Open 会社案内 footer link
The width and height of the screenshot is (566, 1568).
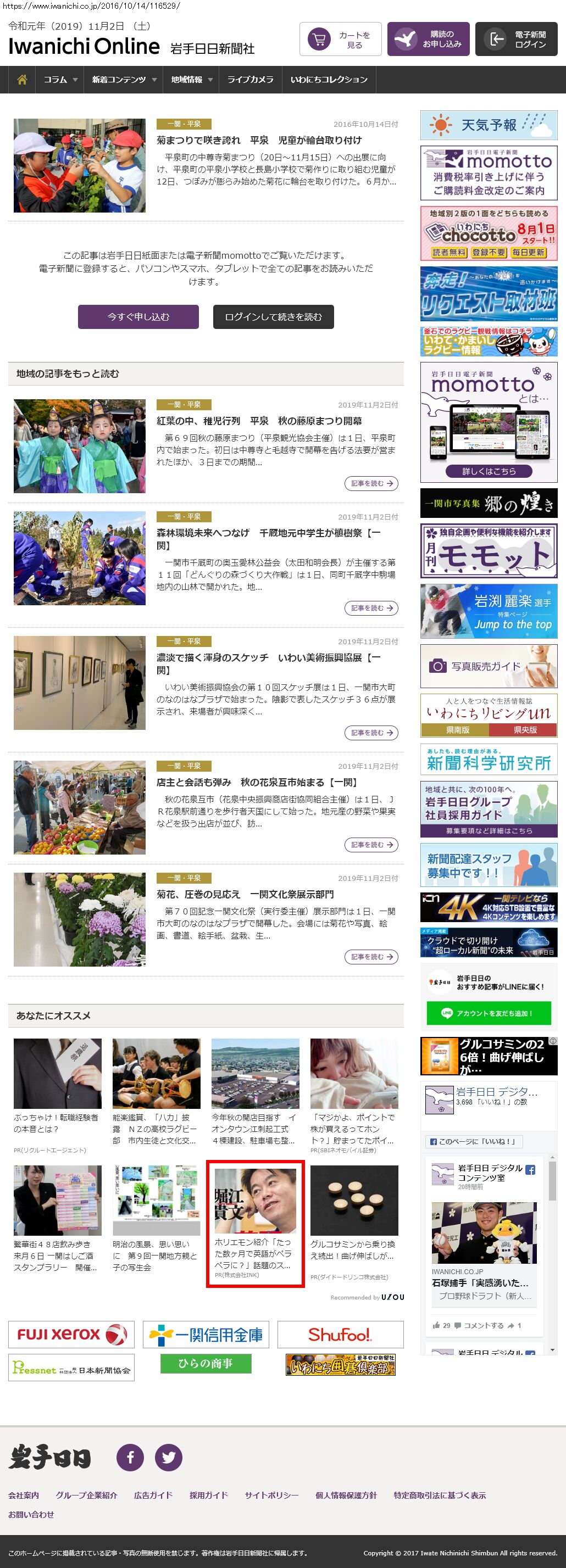(x=23, y=1495)
